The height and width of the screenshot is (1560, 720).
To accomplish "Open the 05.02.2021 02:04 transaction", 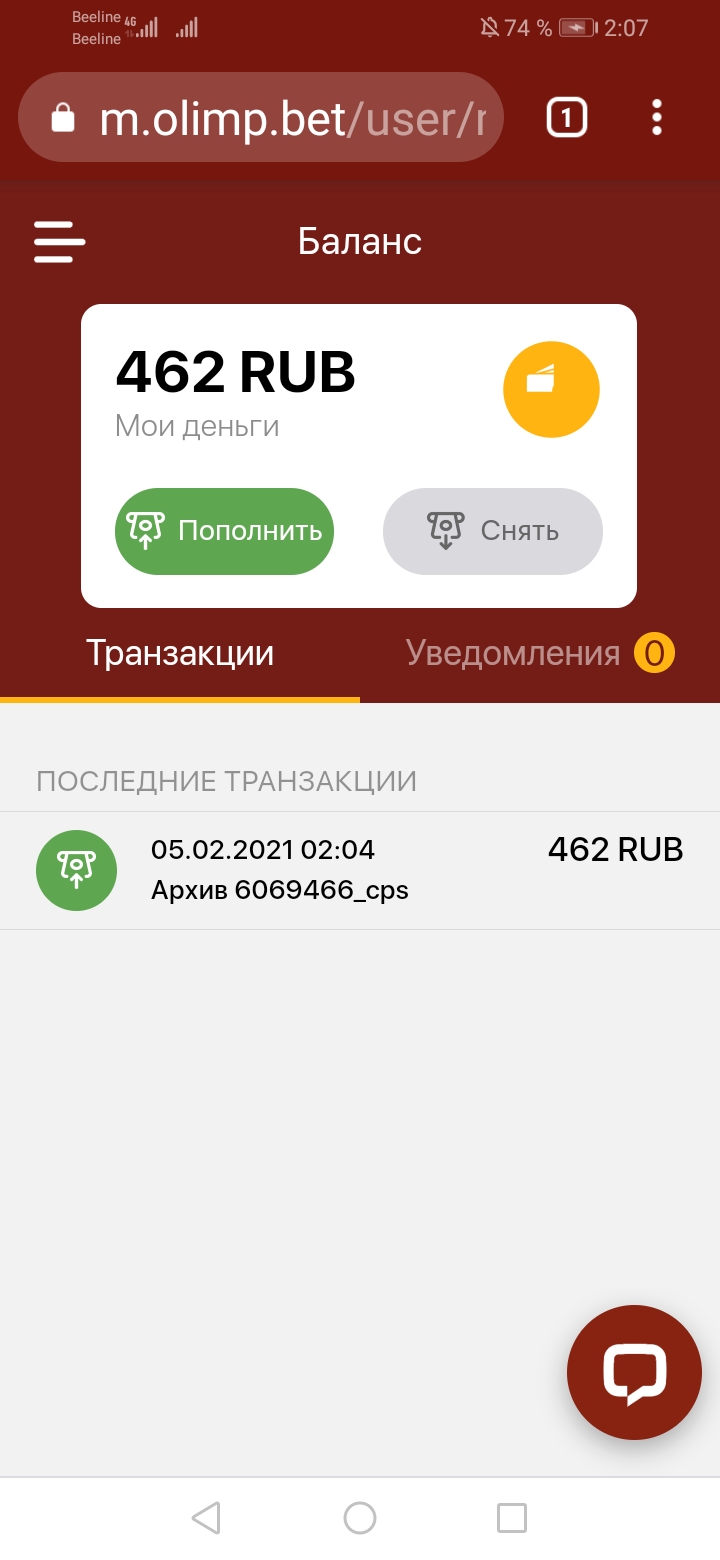I will 360,870.
